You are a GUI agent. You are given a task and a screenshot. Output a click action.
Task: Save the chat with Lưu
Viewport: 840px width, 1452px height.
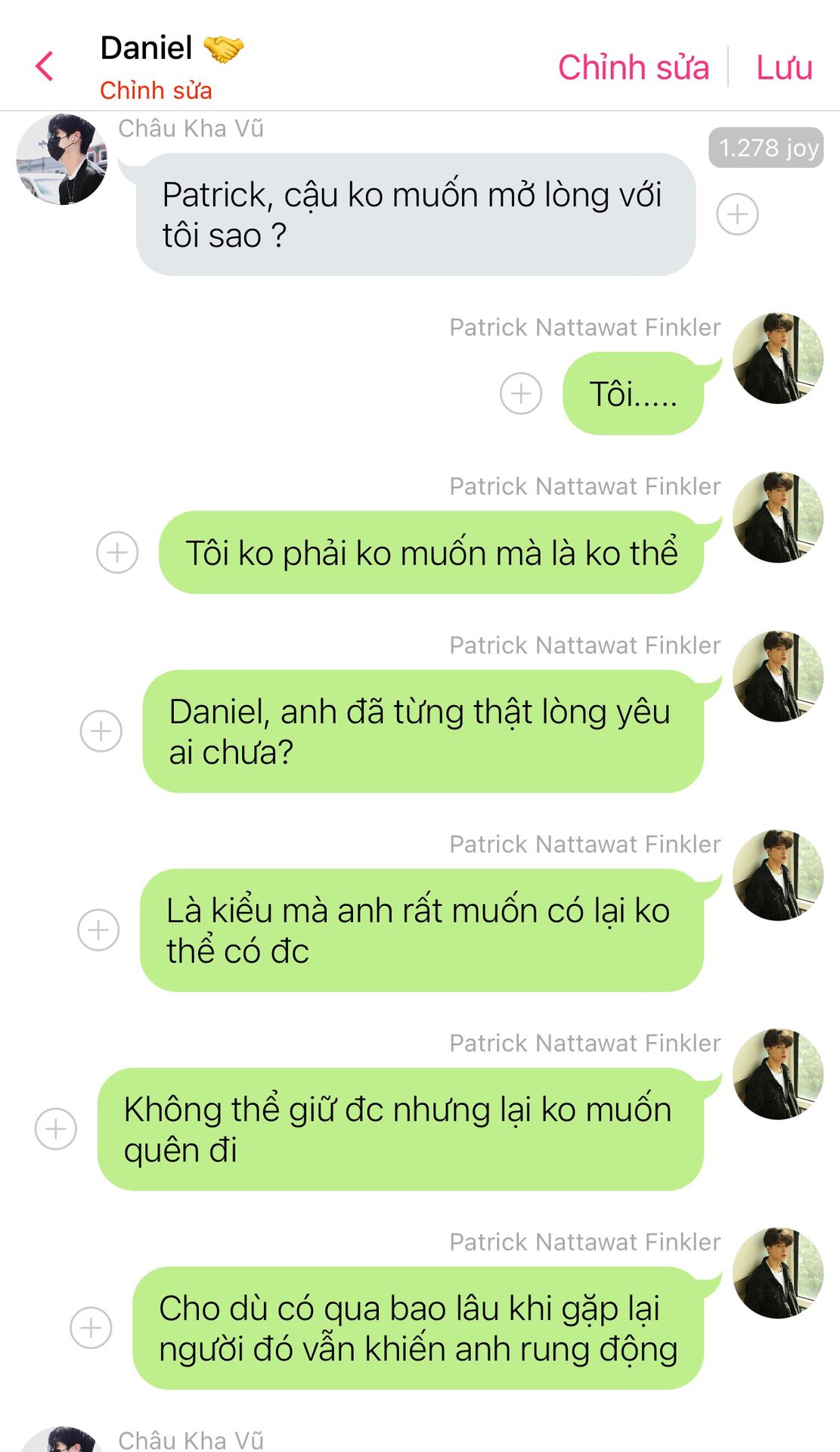784,67
